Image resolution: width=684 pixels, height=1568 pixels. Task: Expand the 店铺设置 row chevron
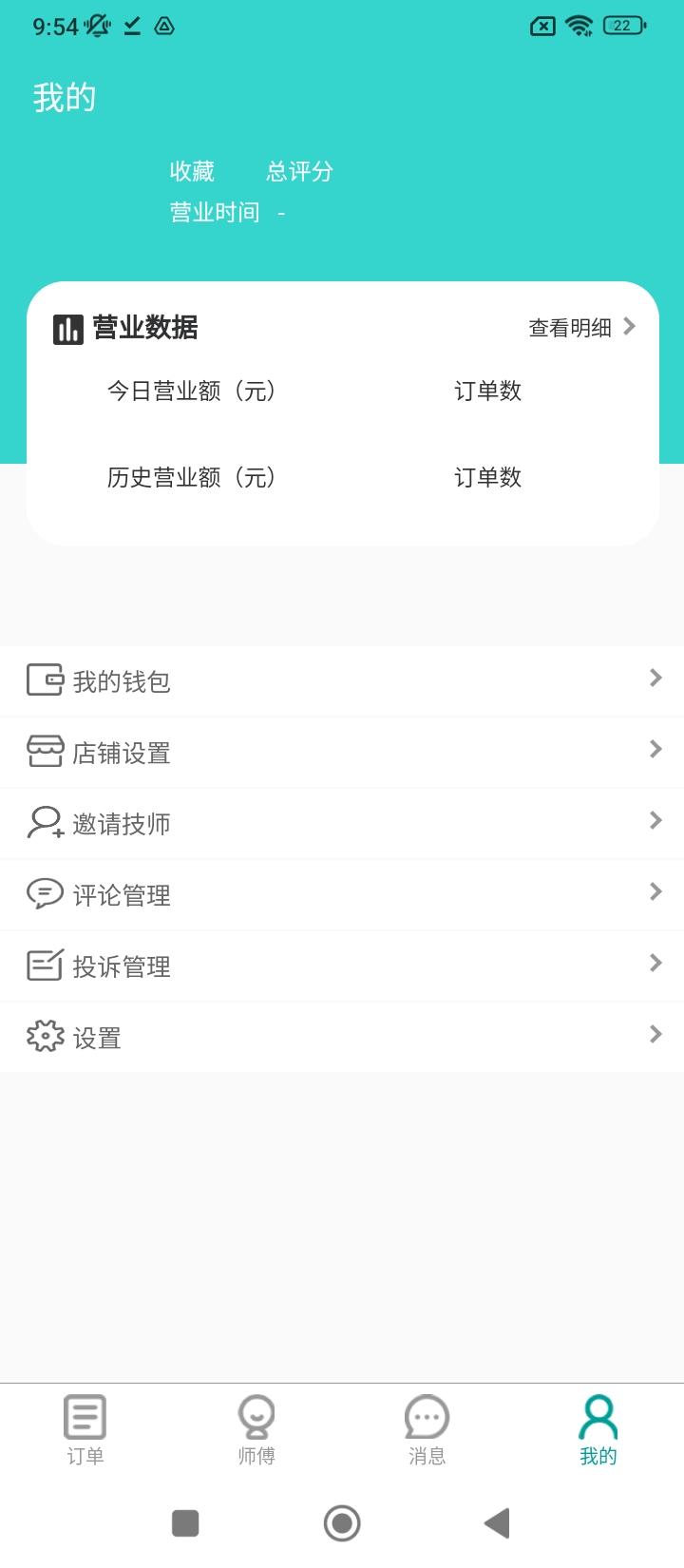pos(655,750)
